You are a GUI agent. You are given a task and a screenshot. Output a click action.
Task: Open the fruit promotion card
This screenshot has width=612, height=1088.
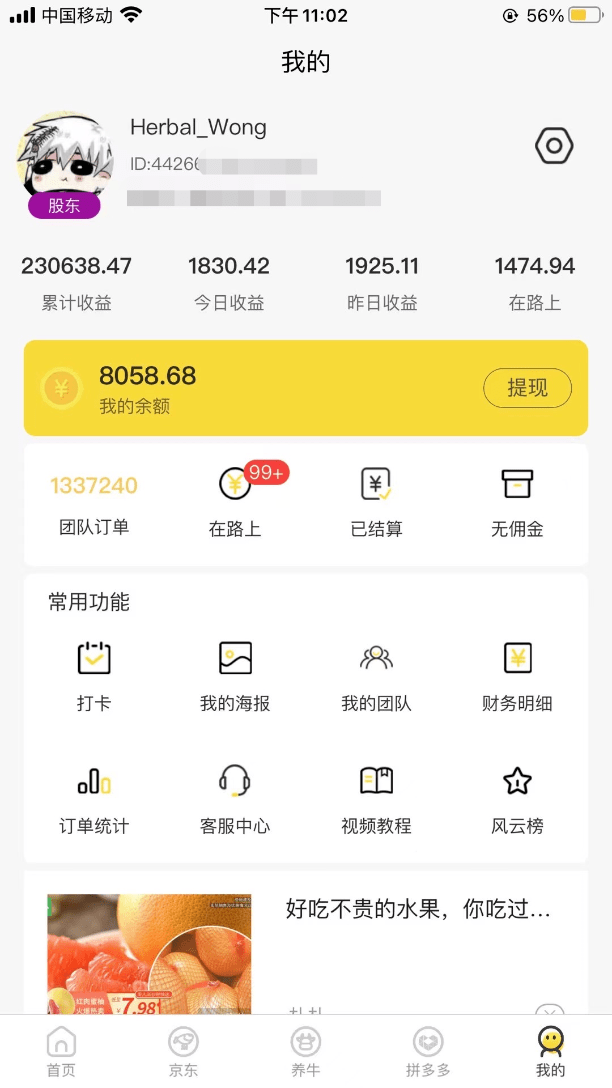(x=306, y=944)
